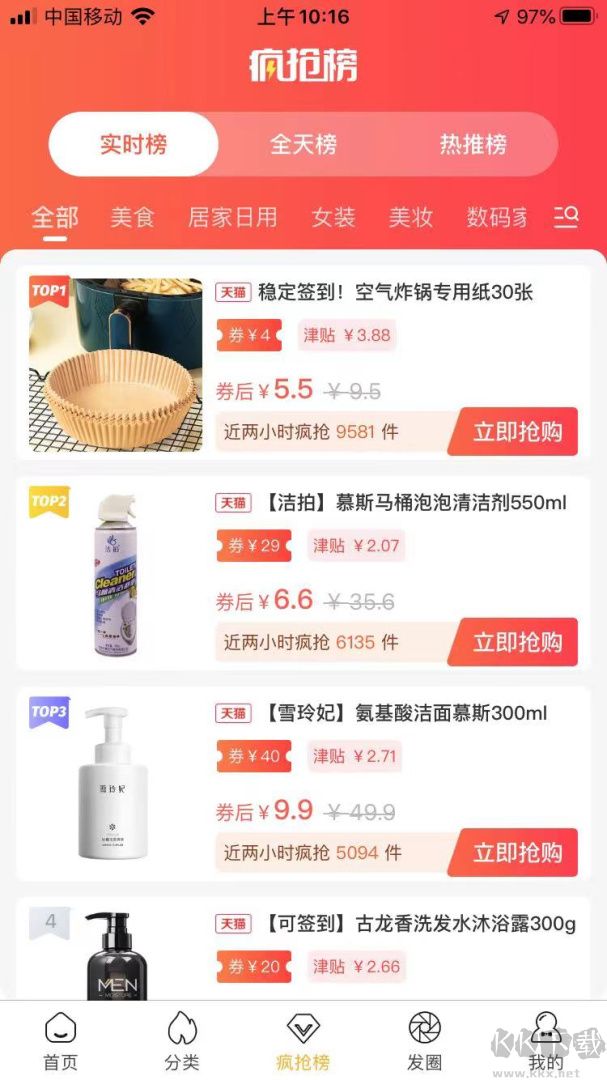
Task: Open the TOP2 洁拍 cleaner product image
Action: pyautogui.click(x=115, y=575)
